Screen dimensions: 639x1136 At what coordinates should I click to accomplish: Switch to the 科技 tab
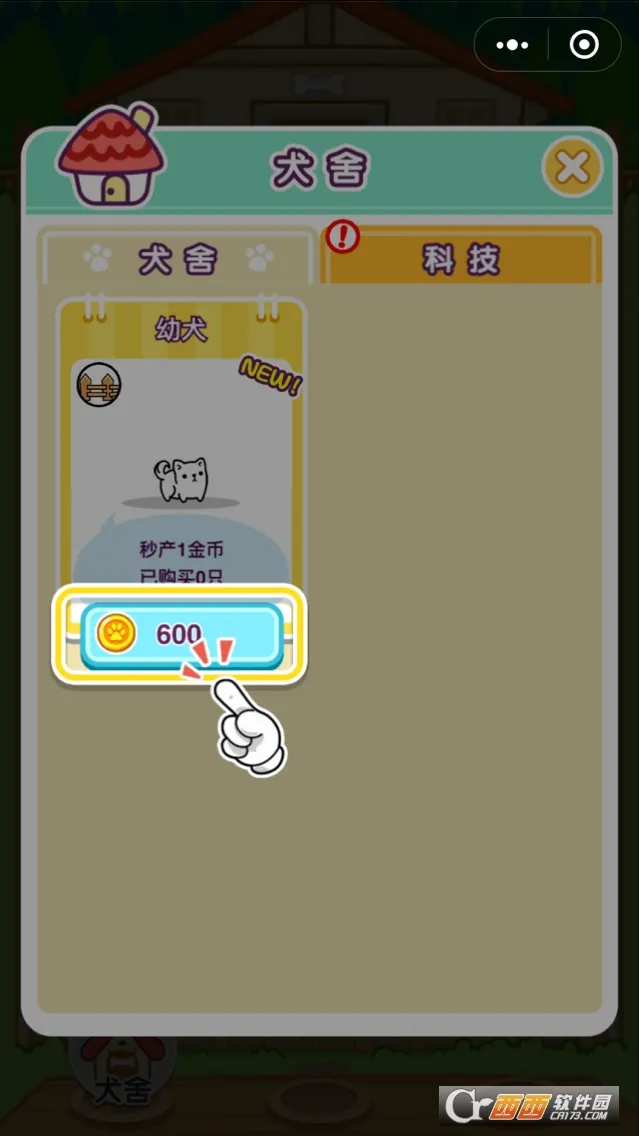(461, 260)
